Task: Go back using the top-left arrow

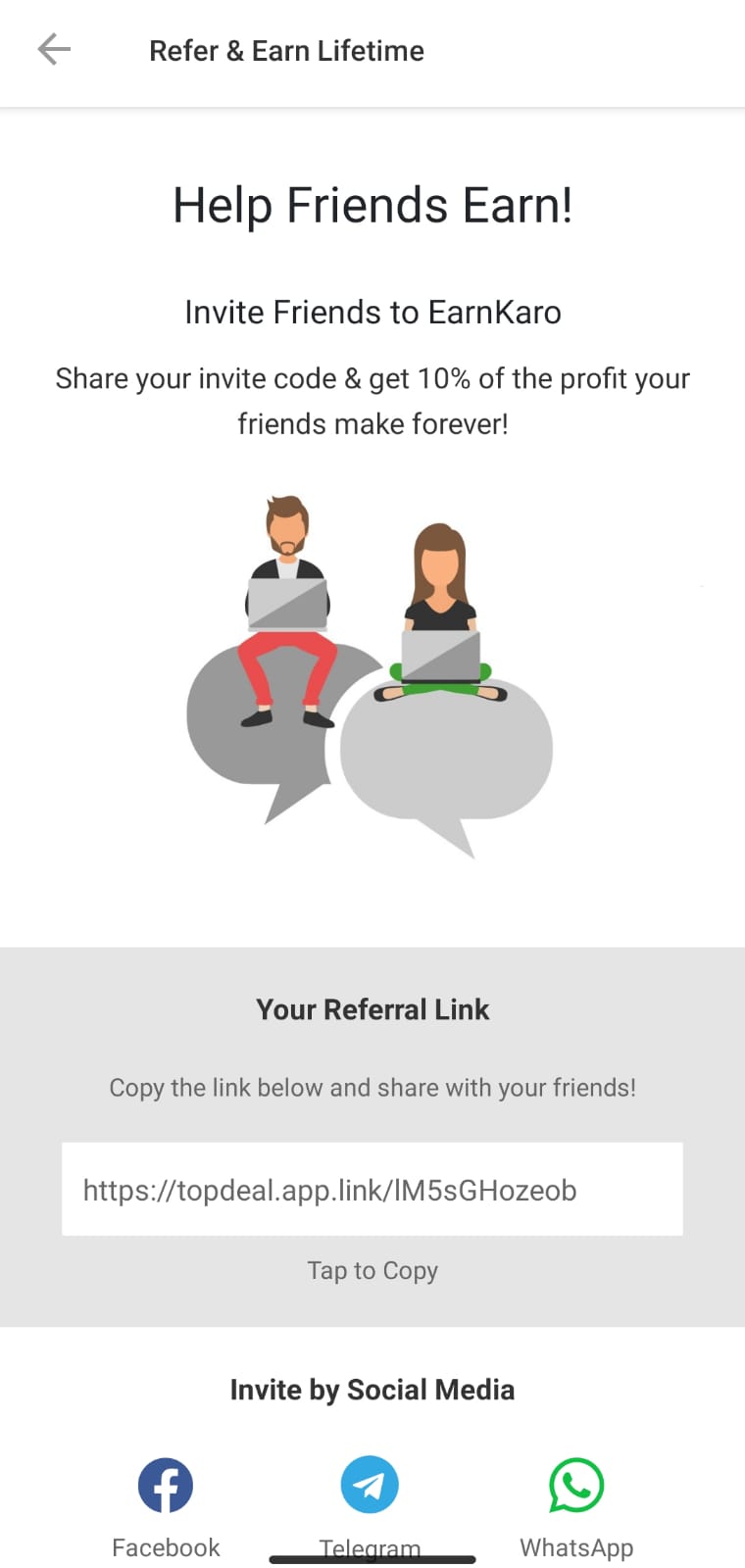Action: point(54,49)
